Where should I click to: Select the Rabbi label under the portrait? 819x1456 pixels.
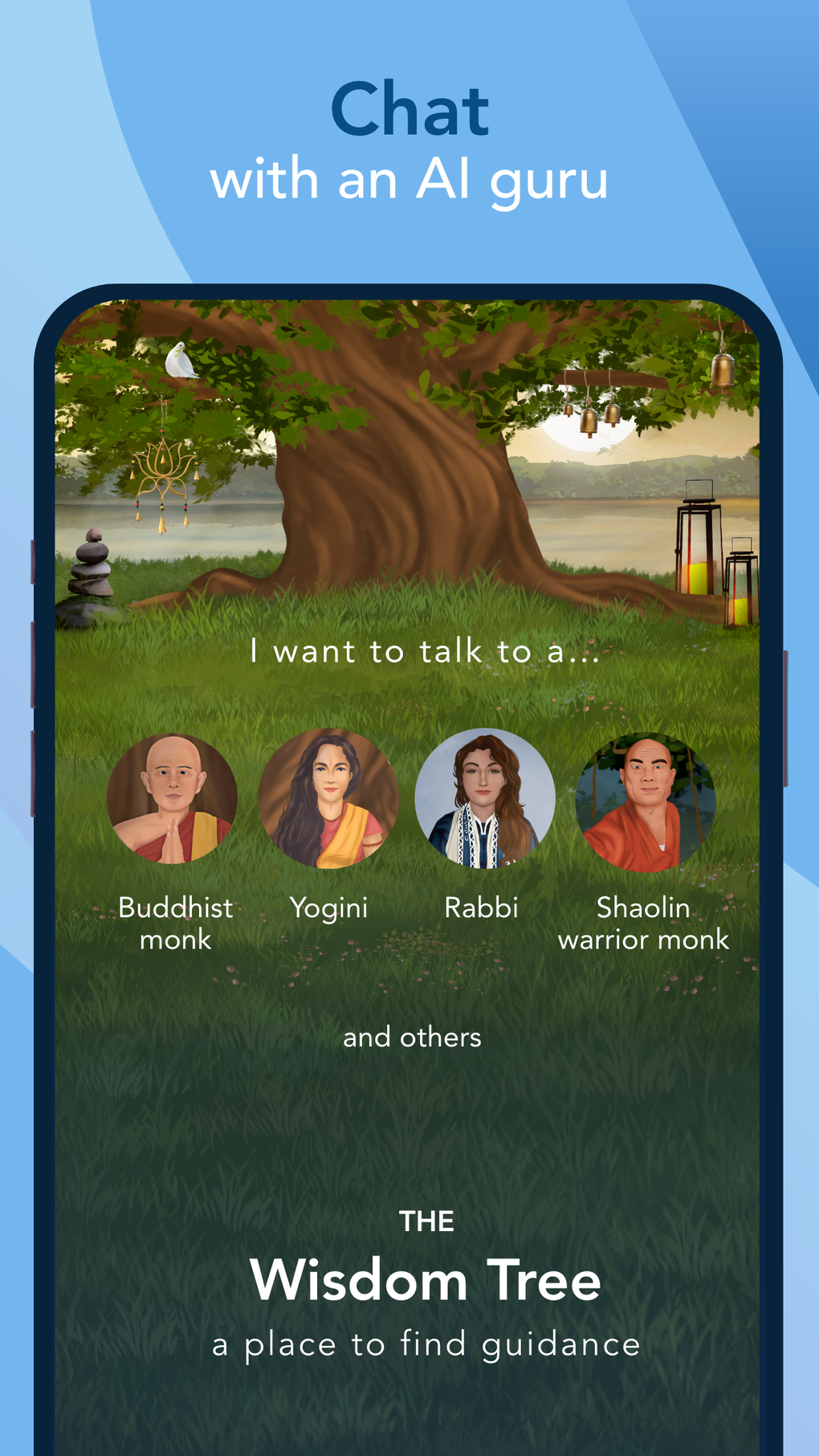pyautogui.click(x=482, y=908)
